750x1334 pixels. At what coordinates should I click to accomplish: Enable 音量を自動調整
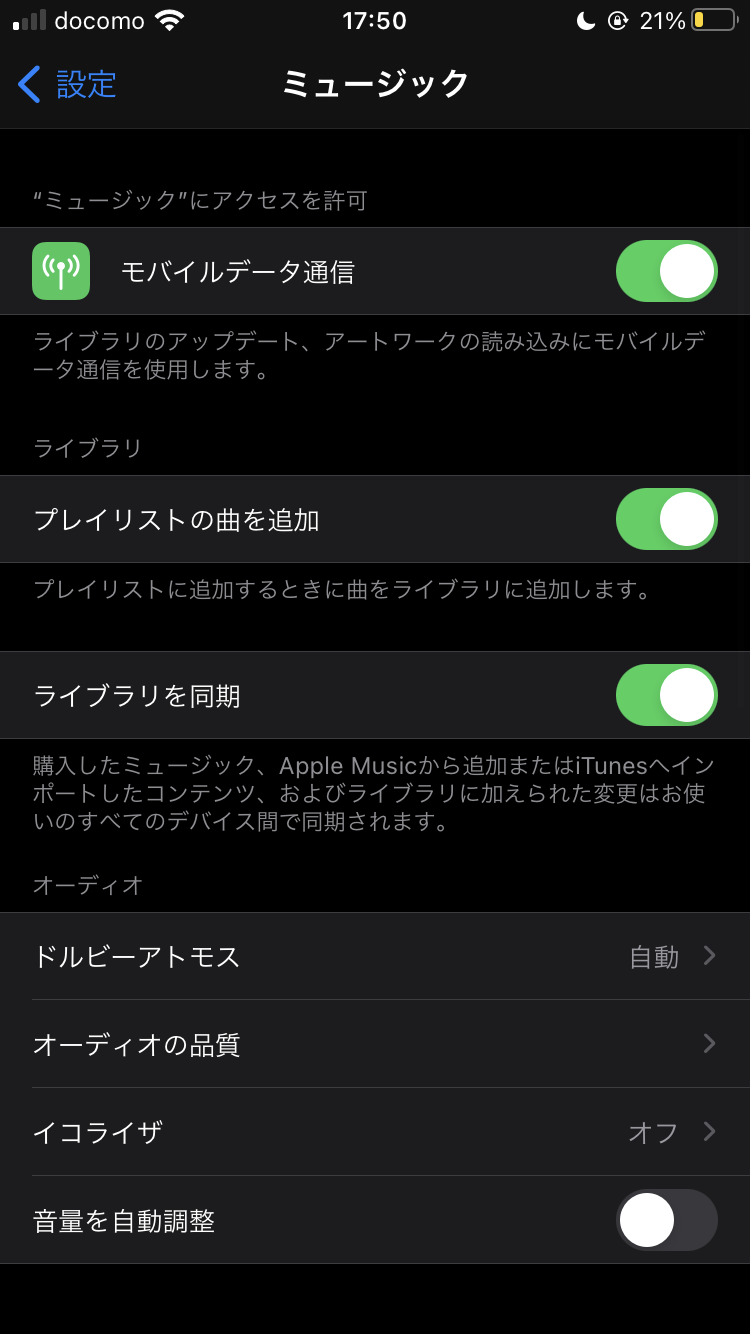click(666, 1220)
